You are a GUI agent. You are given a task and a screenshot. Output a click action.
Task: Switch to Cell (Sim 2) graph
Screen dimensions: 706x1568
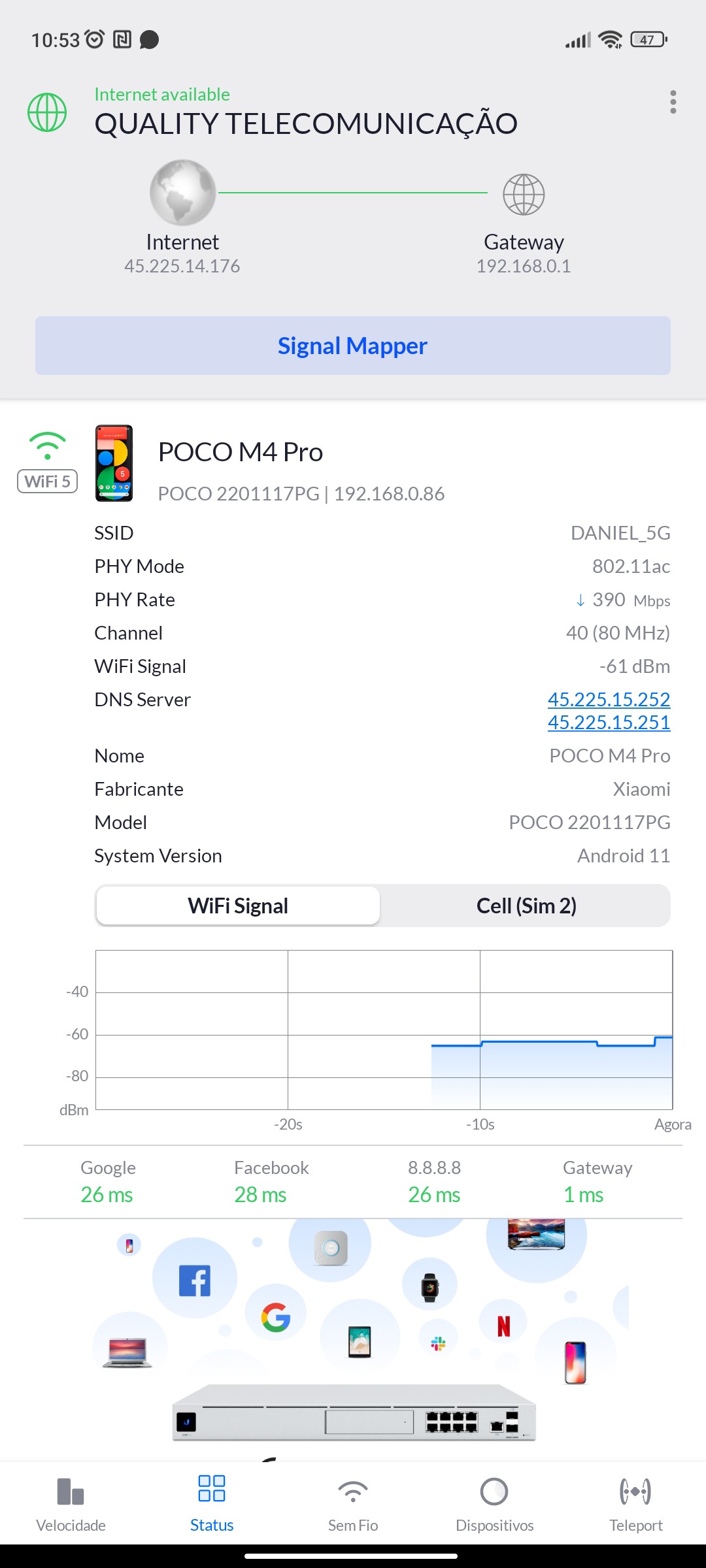click(526, 906)
